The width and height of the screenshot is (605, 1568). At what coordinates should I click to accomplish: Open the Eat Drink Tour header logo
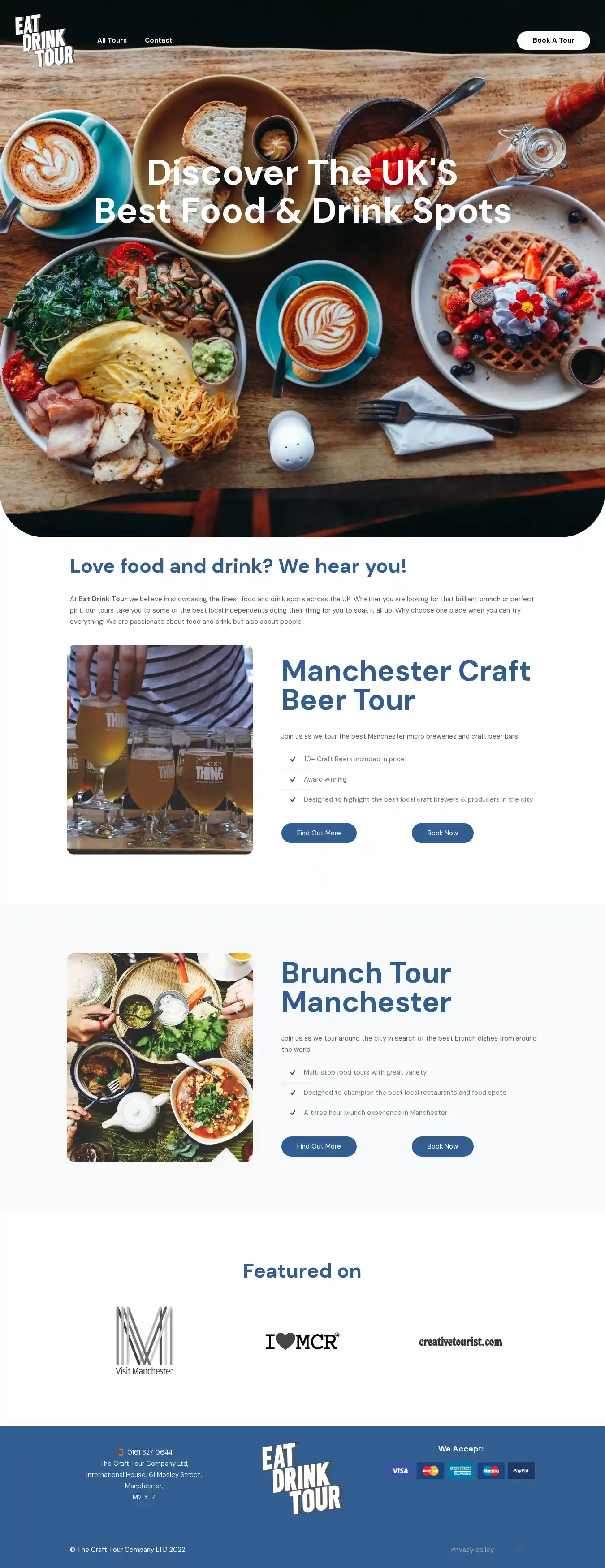point(44,40)
